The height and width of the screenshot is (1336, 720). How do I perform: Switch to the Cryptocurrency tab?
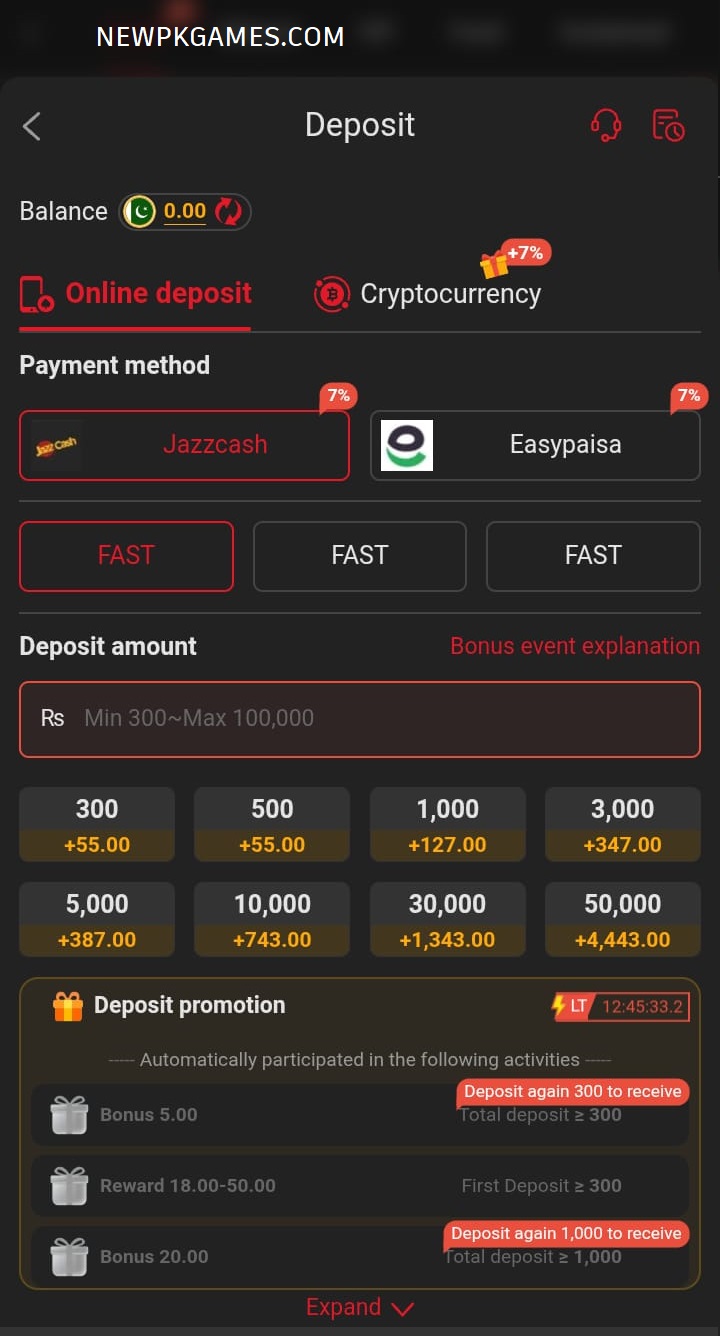click(428, 294)
